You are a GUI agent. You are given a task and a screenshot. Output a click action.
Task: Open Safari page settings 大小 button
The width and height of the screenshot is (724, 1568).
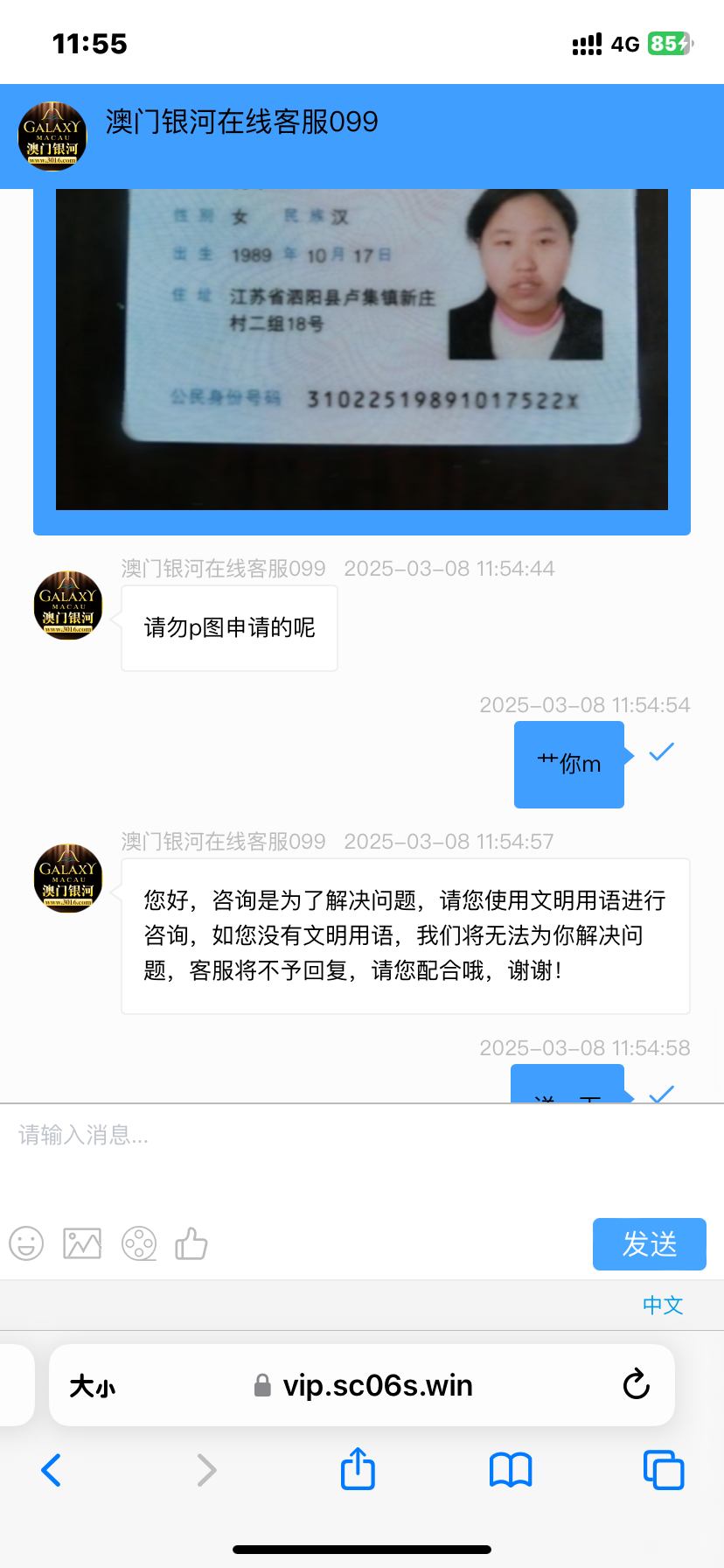click(92, 1386)
